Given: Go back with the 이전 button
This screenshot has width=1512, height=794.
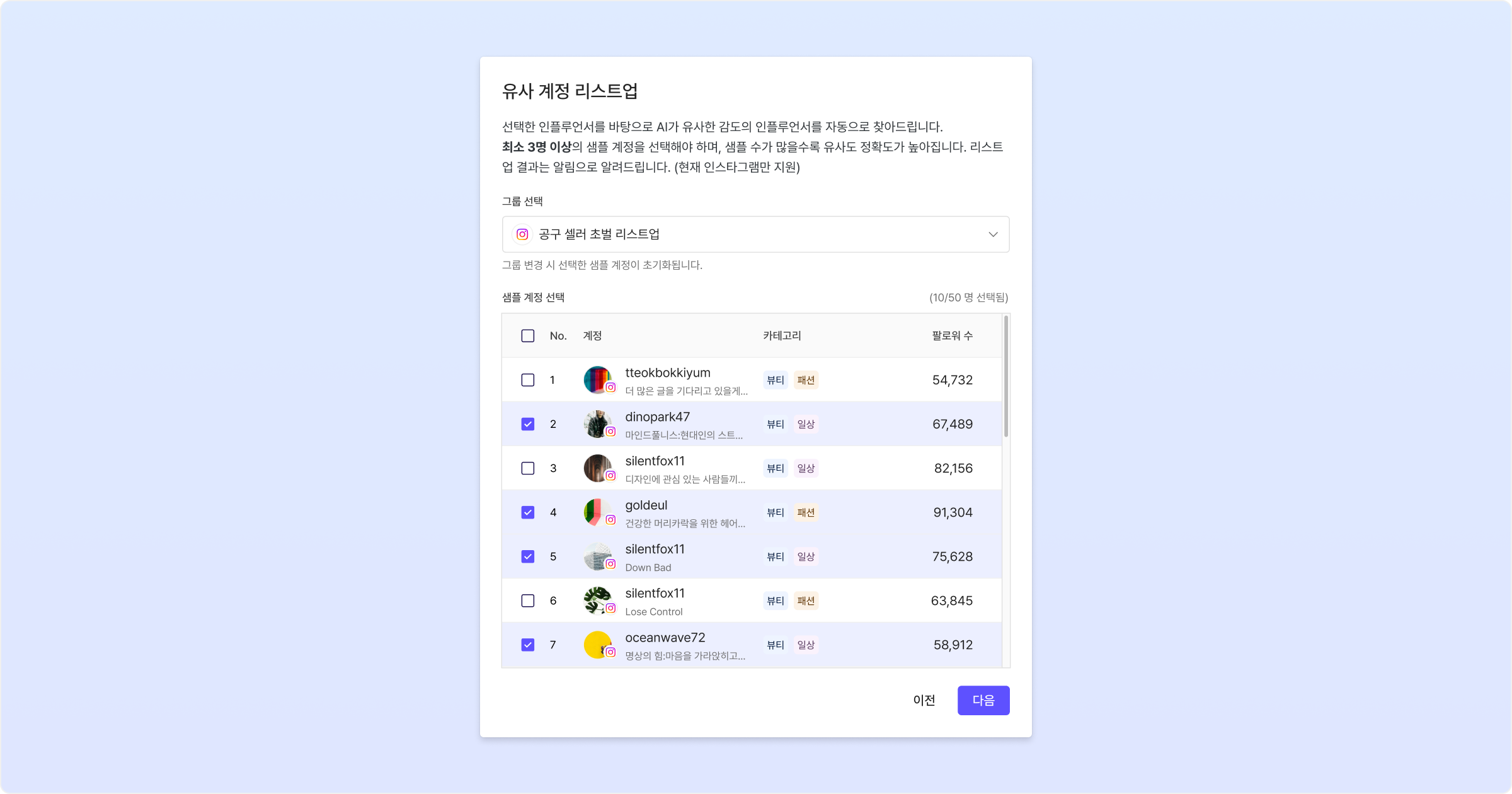Looking at the screenshot, I should pyautogui.click(x=924, y=700).
